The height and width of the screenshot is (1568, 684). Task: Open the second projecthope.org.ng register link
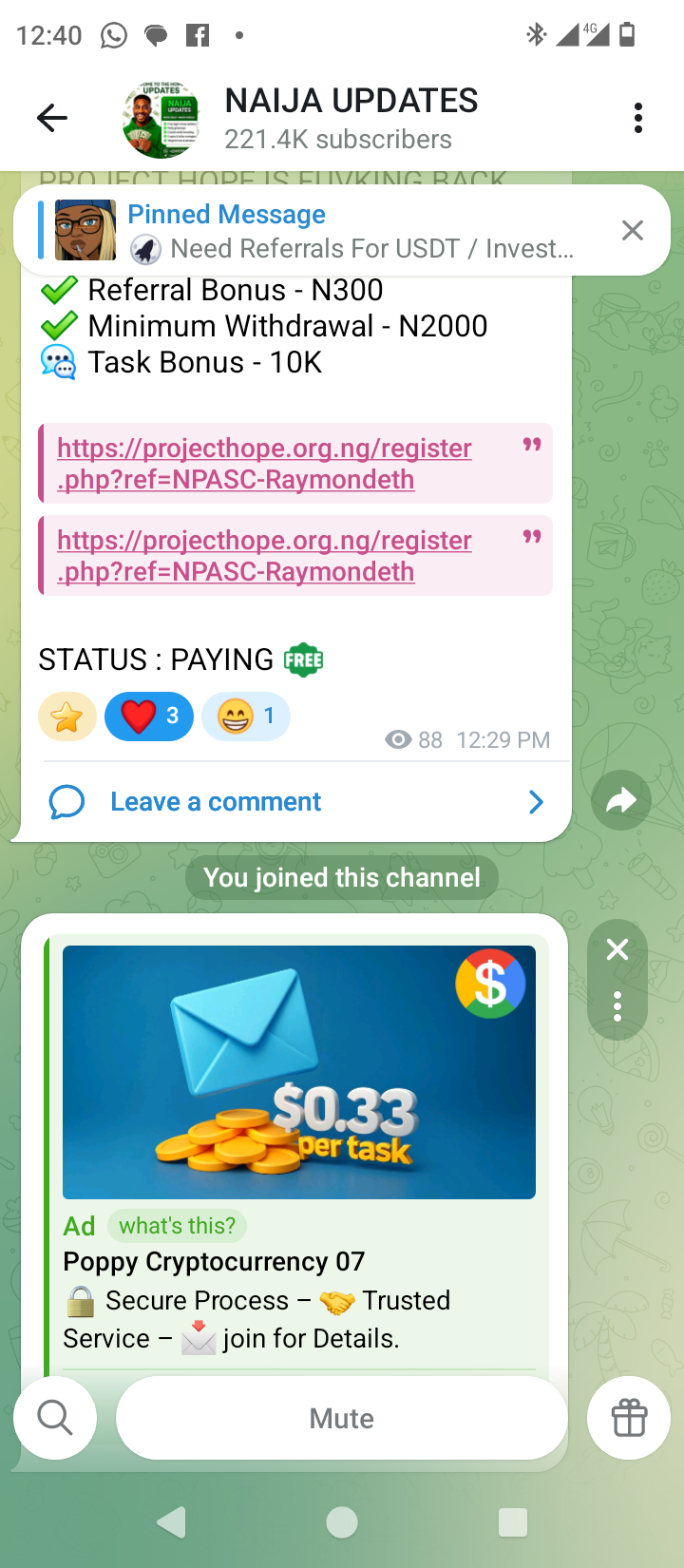(264, 555)
